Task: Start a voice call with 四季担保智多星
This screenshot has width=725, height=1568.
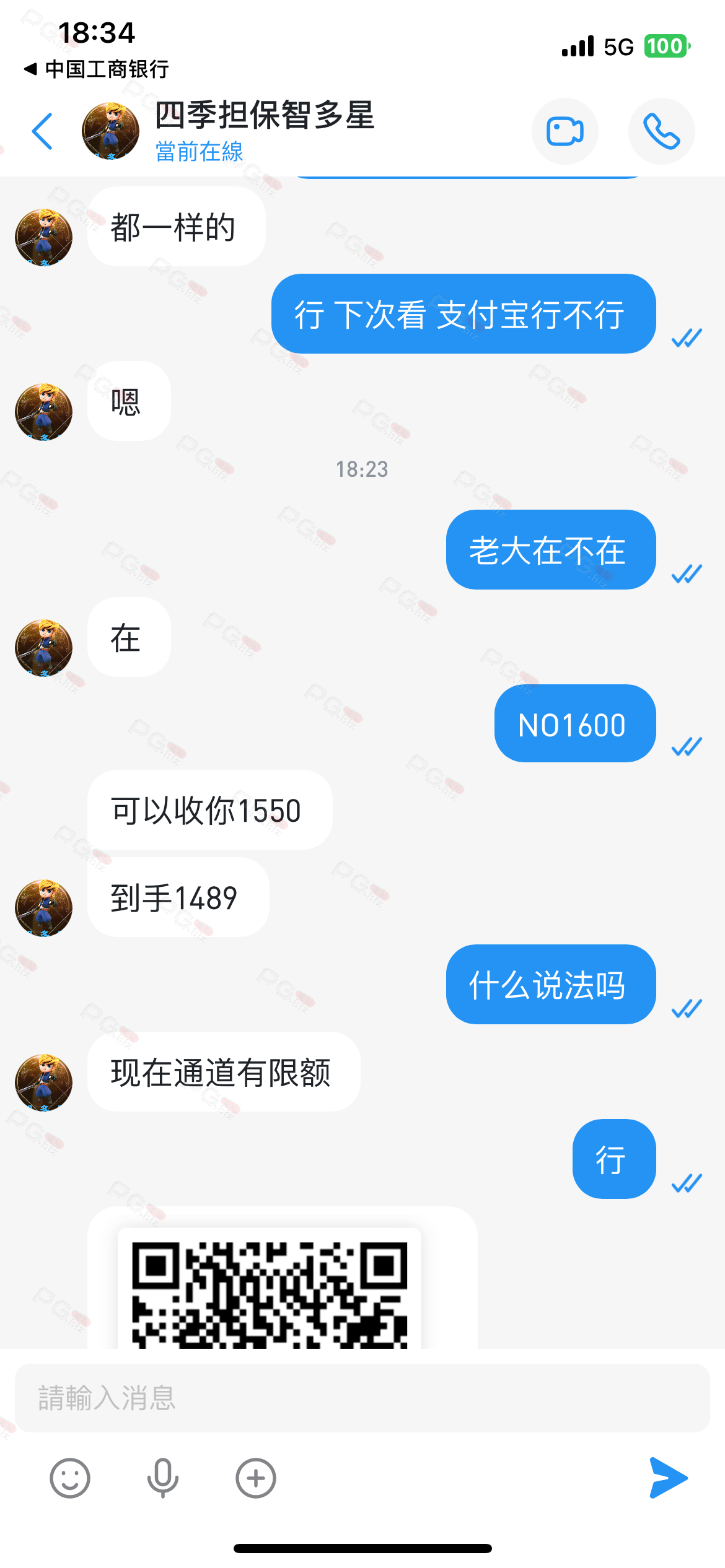Action: [x=661, y=131]
